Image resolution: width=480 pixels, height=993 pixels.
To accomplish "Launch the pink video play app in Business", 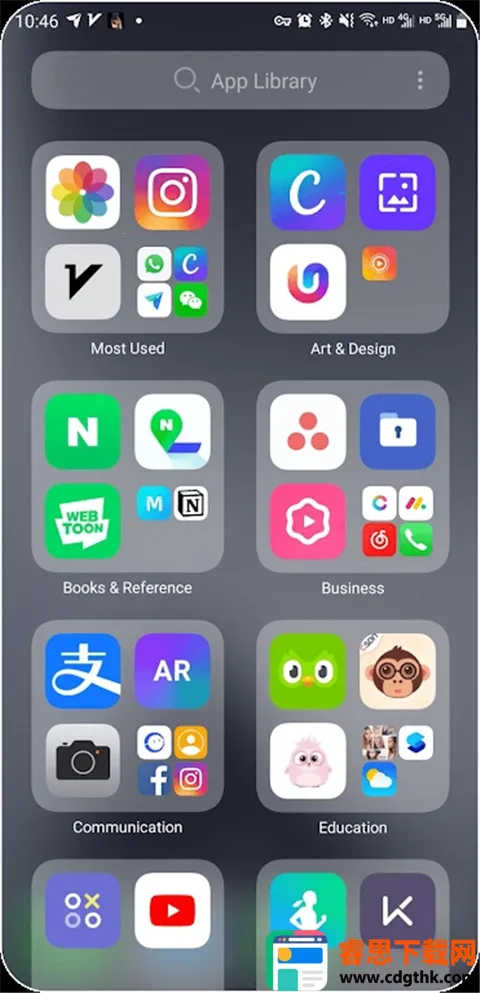I will point(308,521).
